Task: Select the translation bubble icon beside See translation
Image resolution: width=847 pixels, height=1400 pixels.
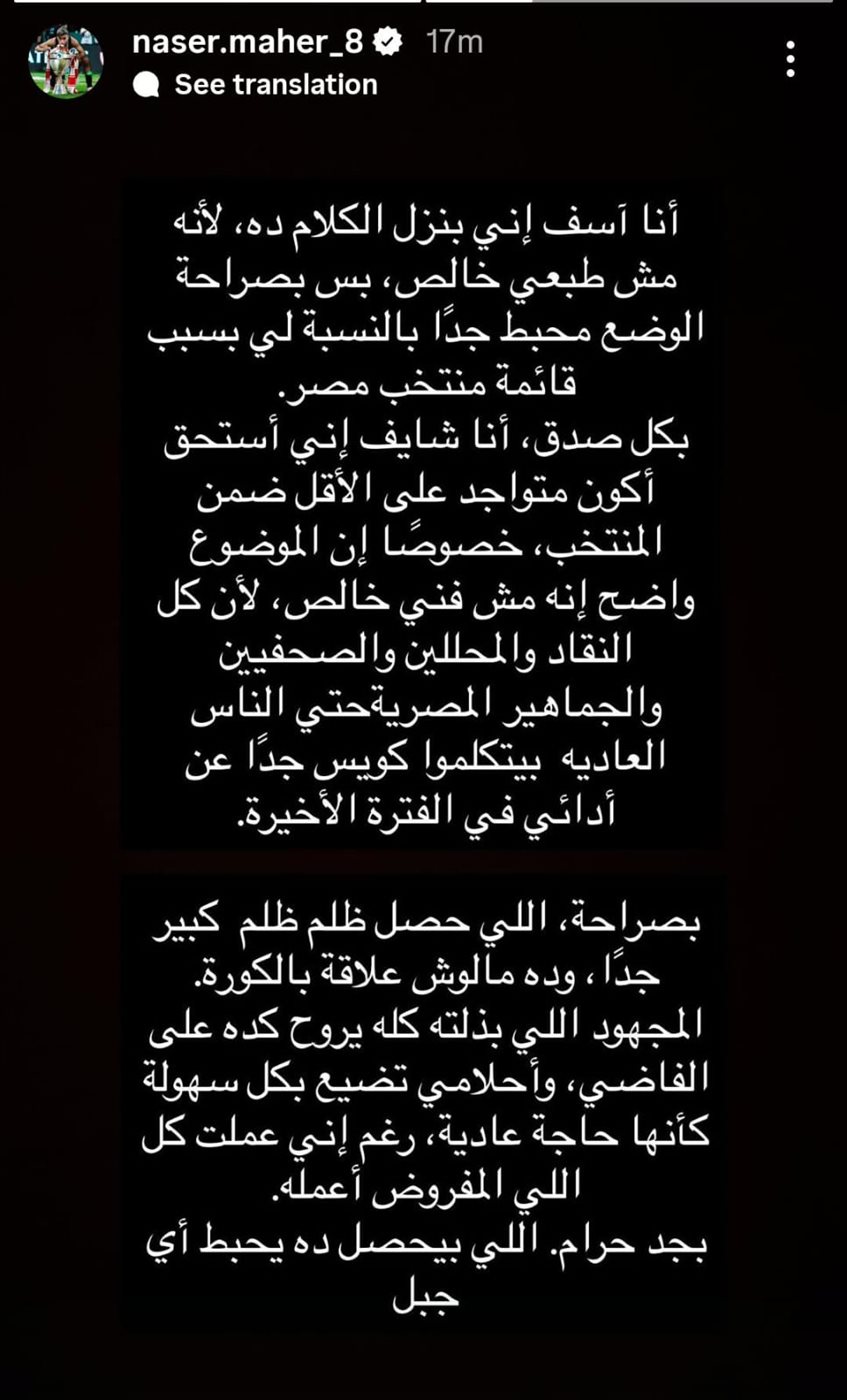Action: (x=148, y=86)
